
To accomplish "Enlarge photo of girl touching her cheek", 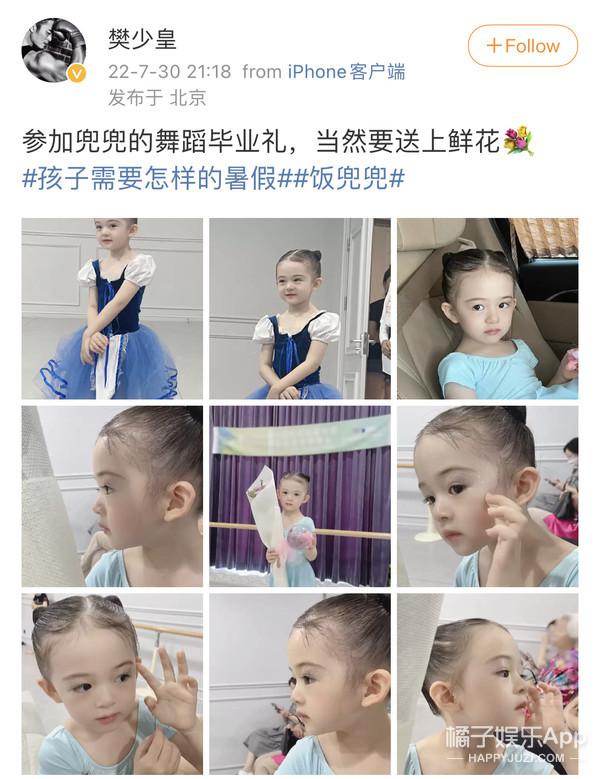I will pyautogui.click(x=487, y=495).
